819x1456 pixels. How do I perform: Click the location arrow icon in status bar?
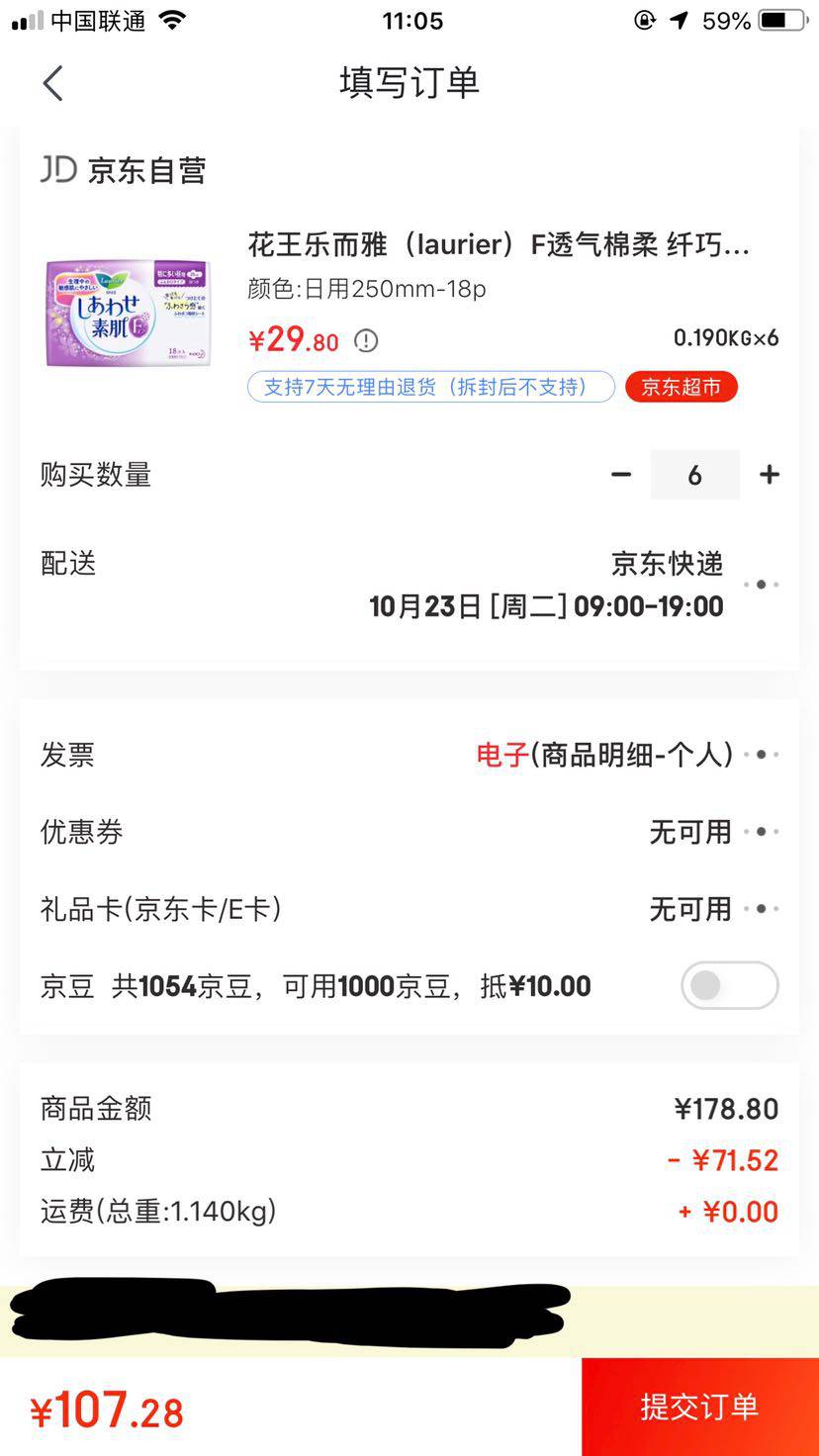click(679, 20)
